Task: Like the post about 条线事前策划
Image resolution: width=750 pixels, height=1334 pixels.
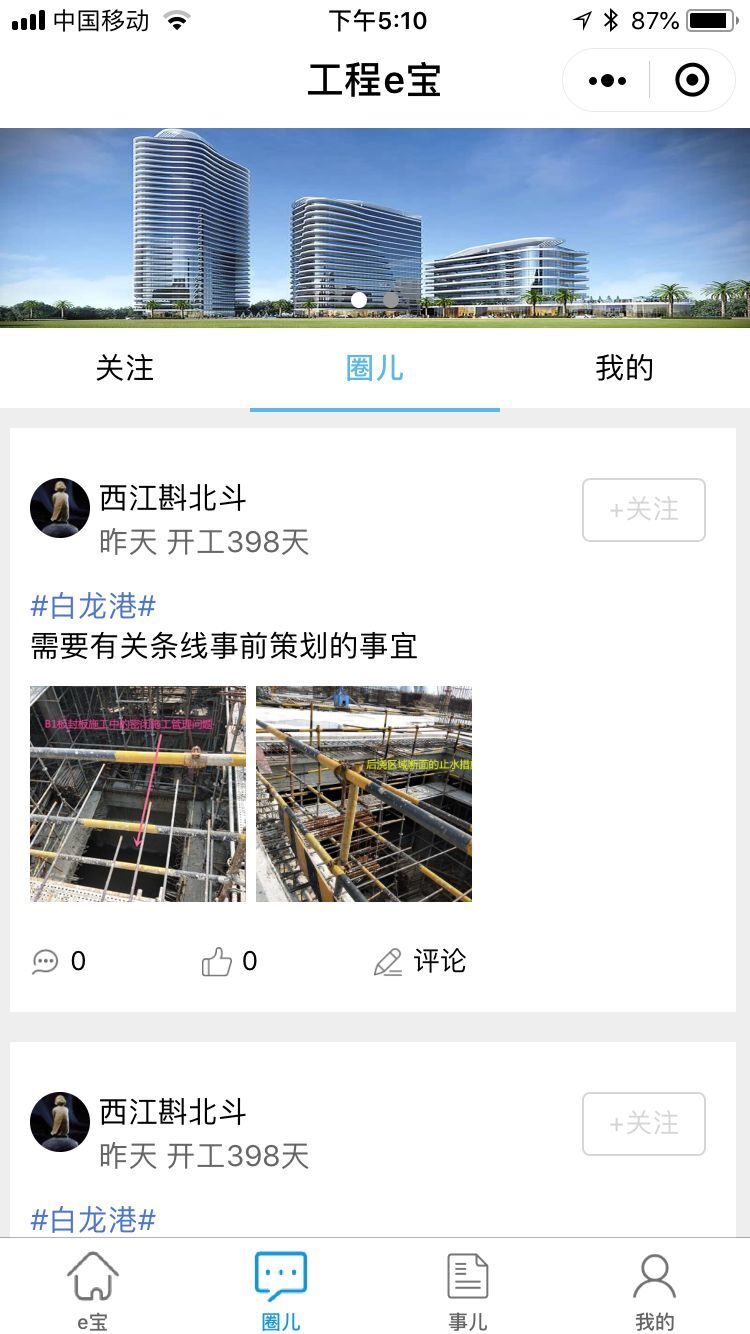Action: (x=229, y=962)
